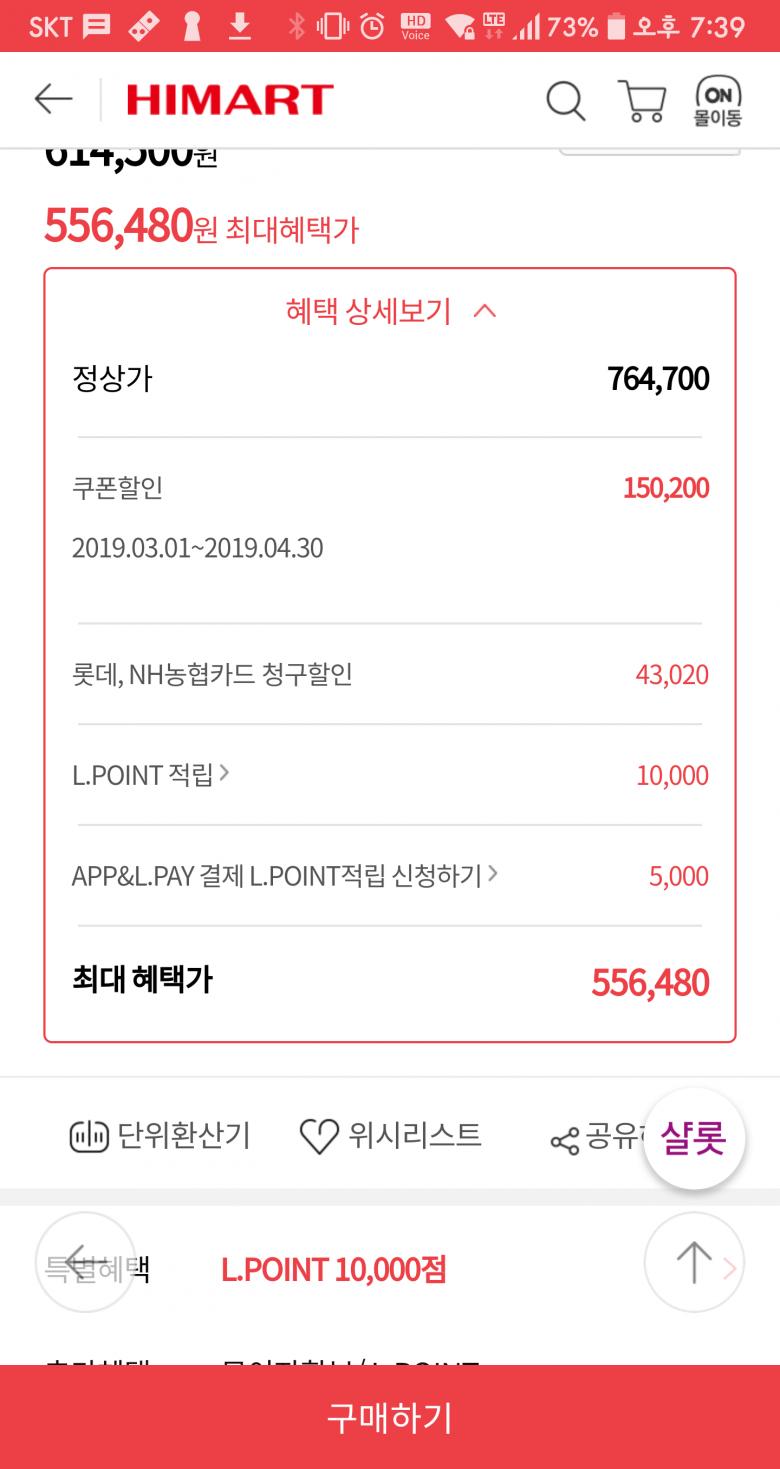Image resolution: width=780 pixels, height=1469 pixels.
Task: Open the 샬롯 floating button
Action: 694,1139
